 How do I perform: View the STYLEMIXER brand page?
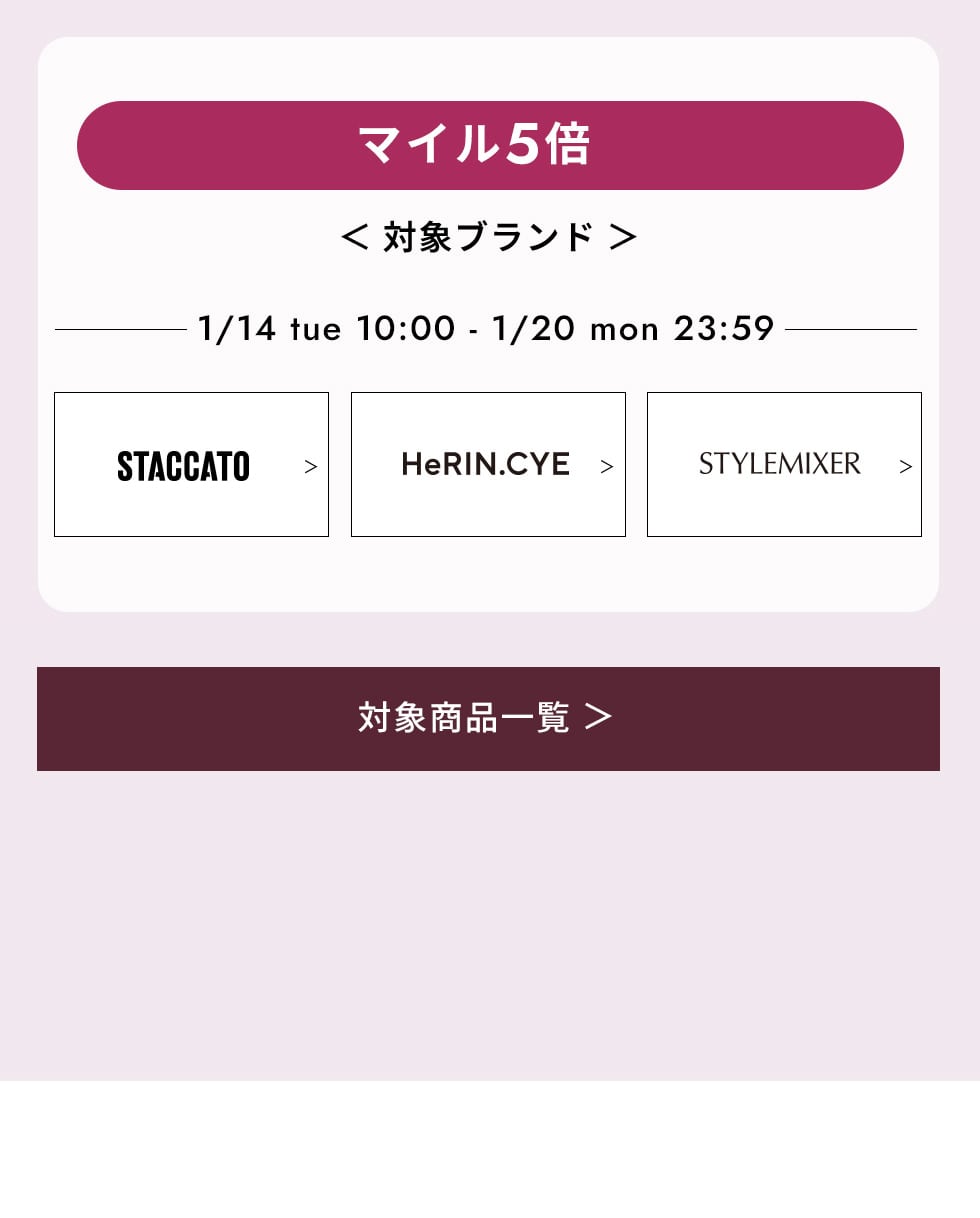tap(784, 465)
